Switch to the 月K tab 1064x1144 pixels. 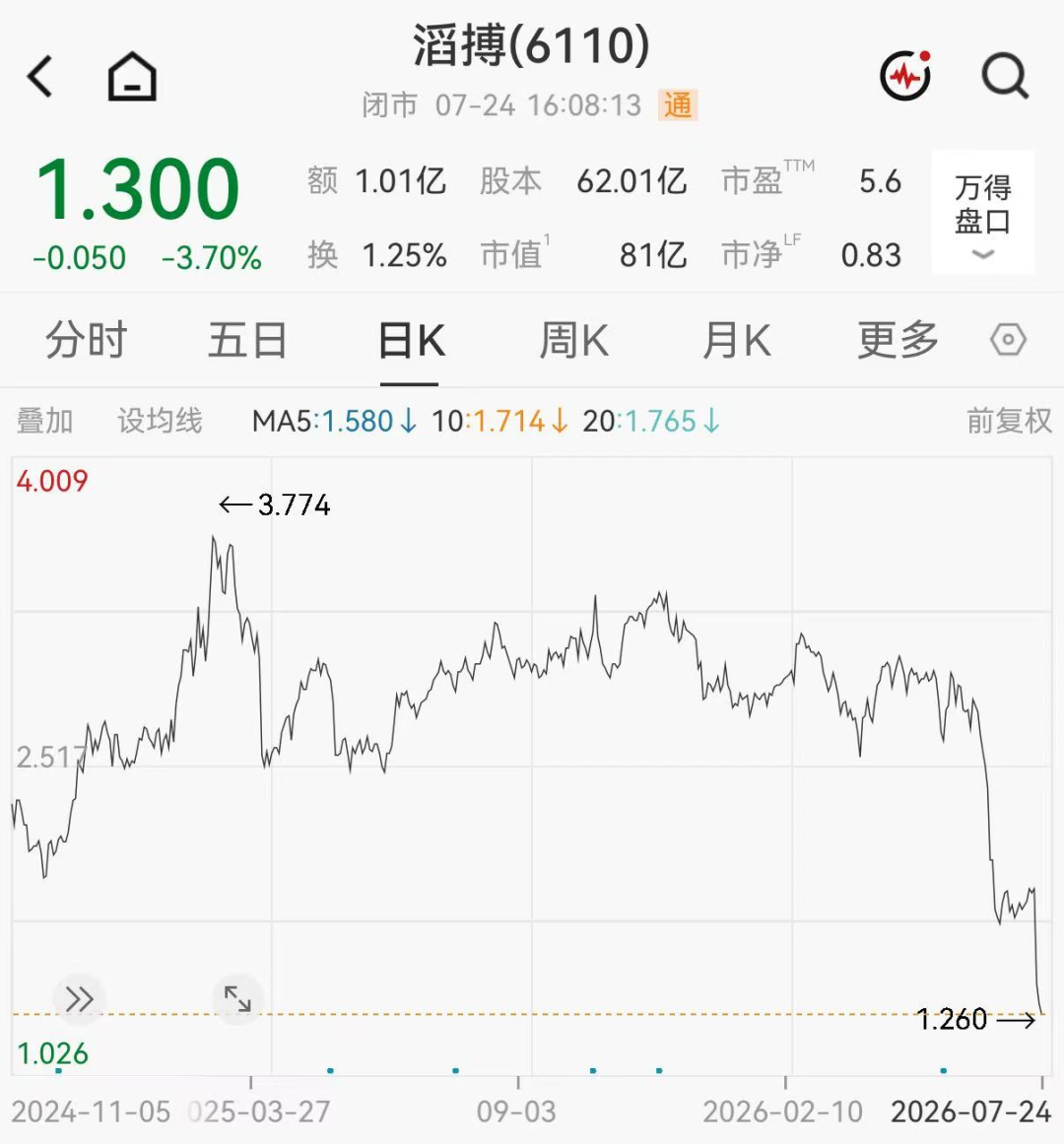coord(736,340)
